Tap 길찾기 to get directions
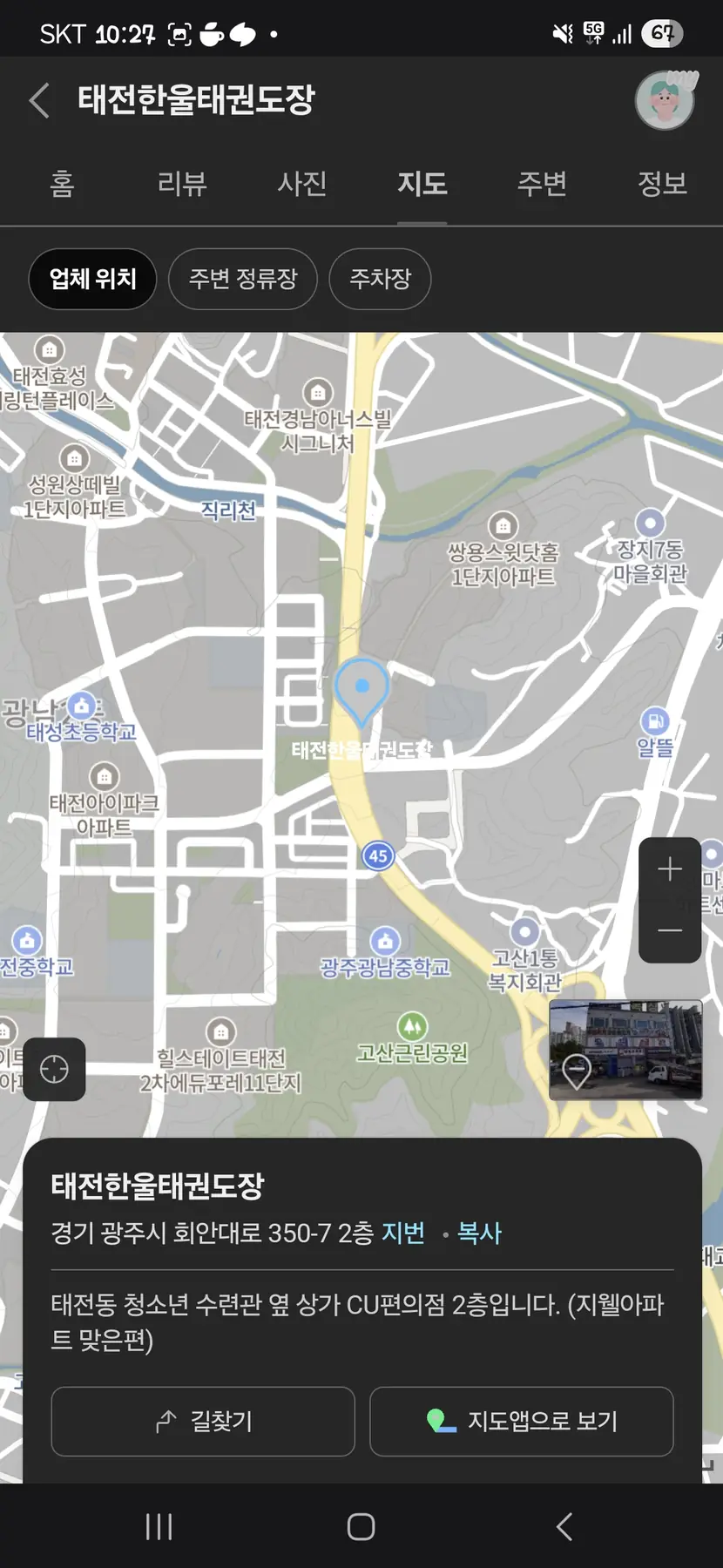This screenshot has width=723, height=1568. [x=203, y=1422]
